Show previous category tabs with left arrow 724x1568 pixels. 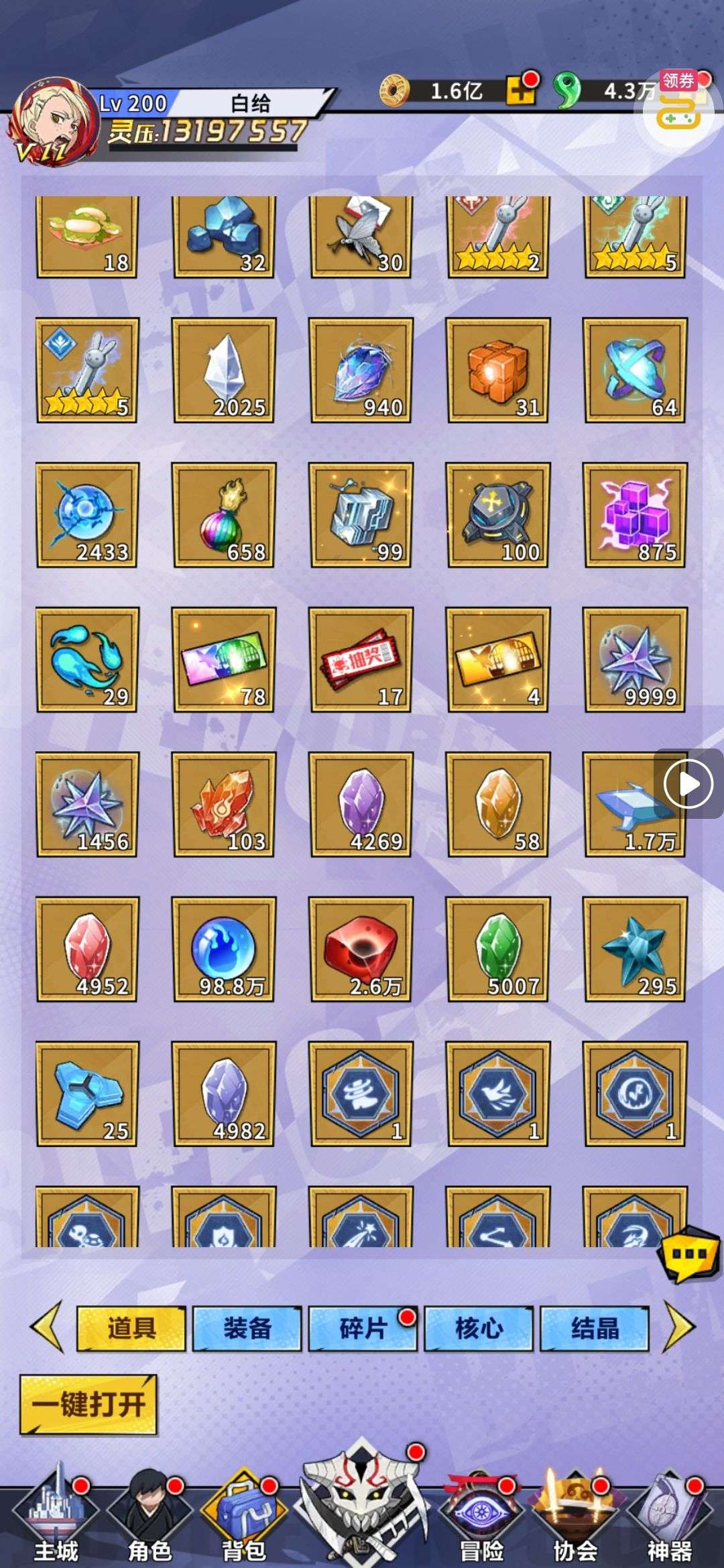pyautogui.click(x=47, y=1327)
